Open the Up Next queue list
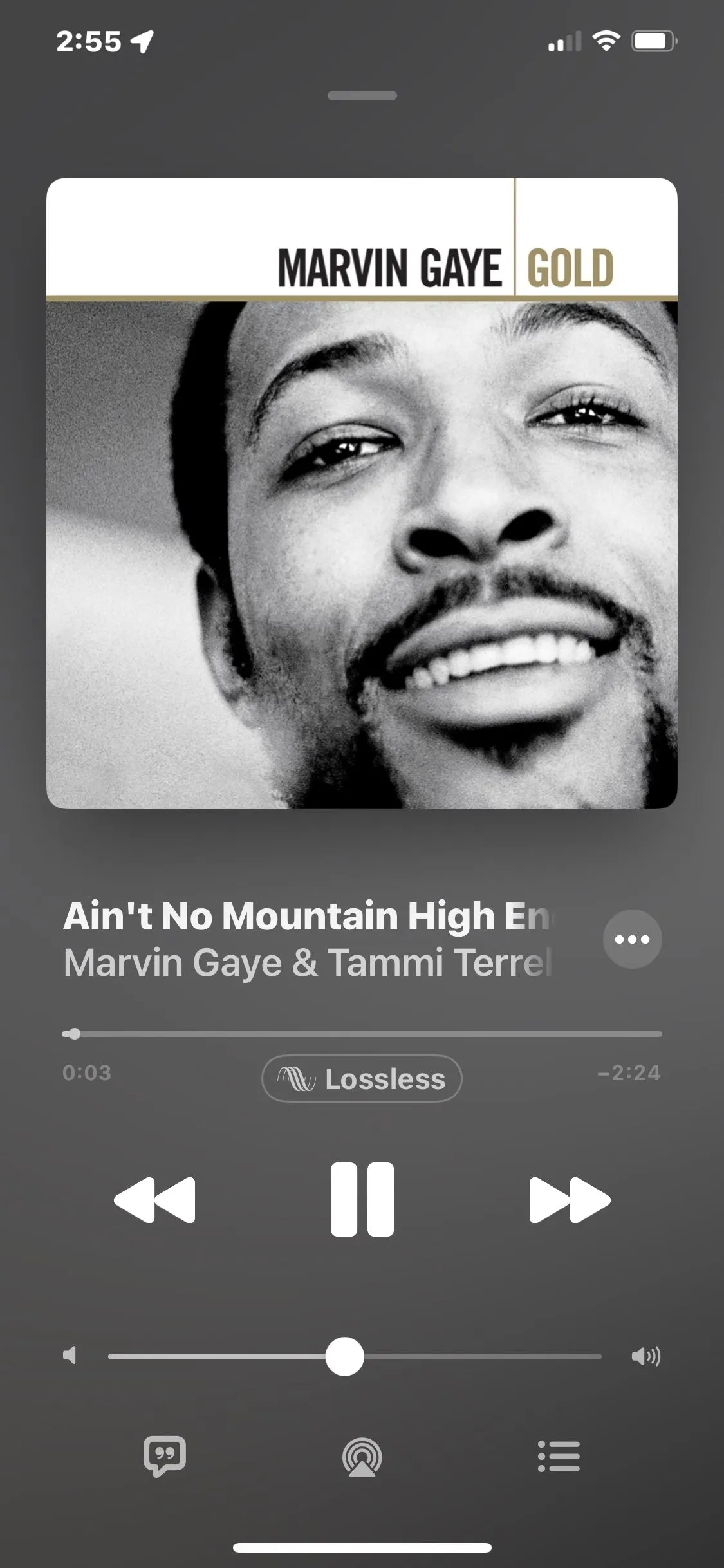The image size is (724, 1568). pos(559,1456)
